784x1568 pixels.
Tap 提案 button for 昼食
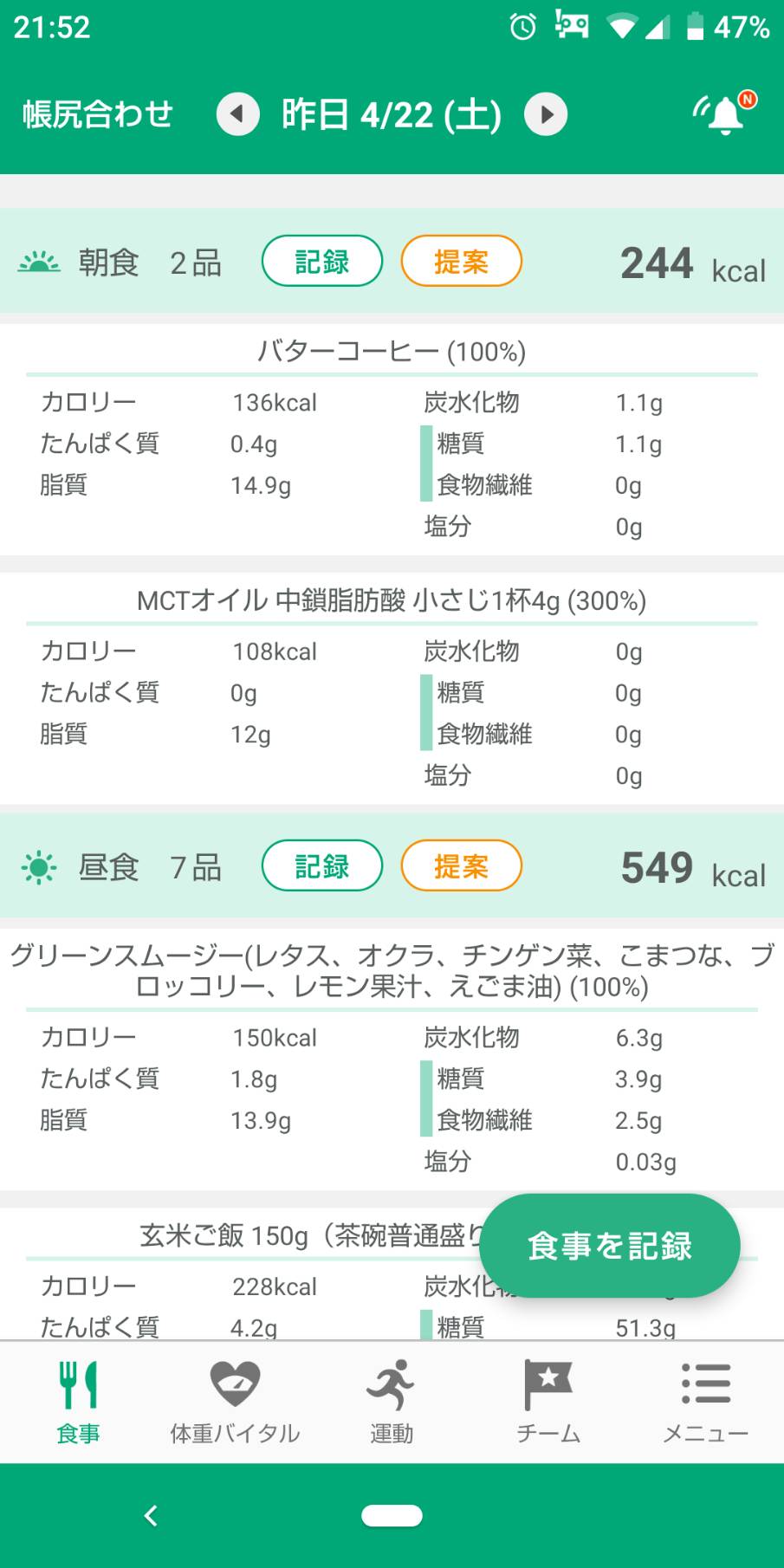[x=461, y=865]
